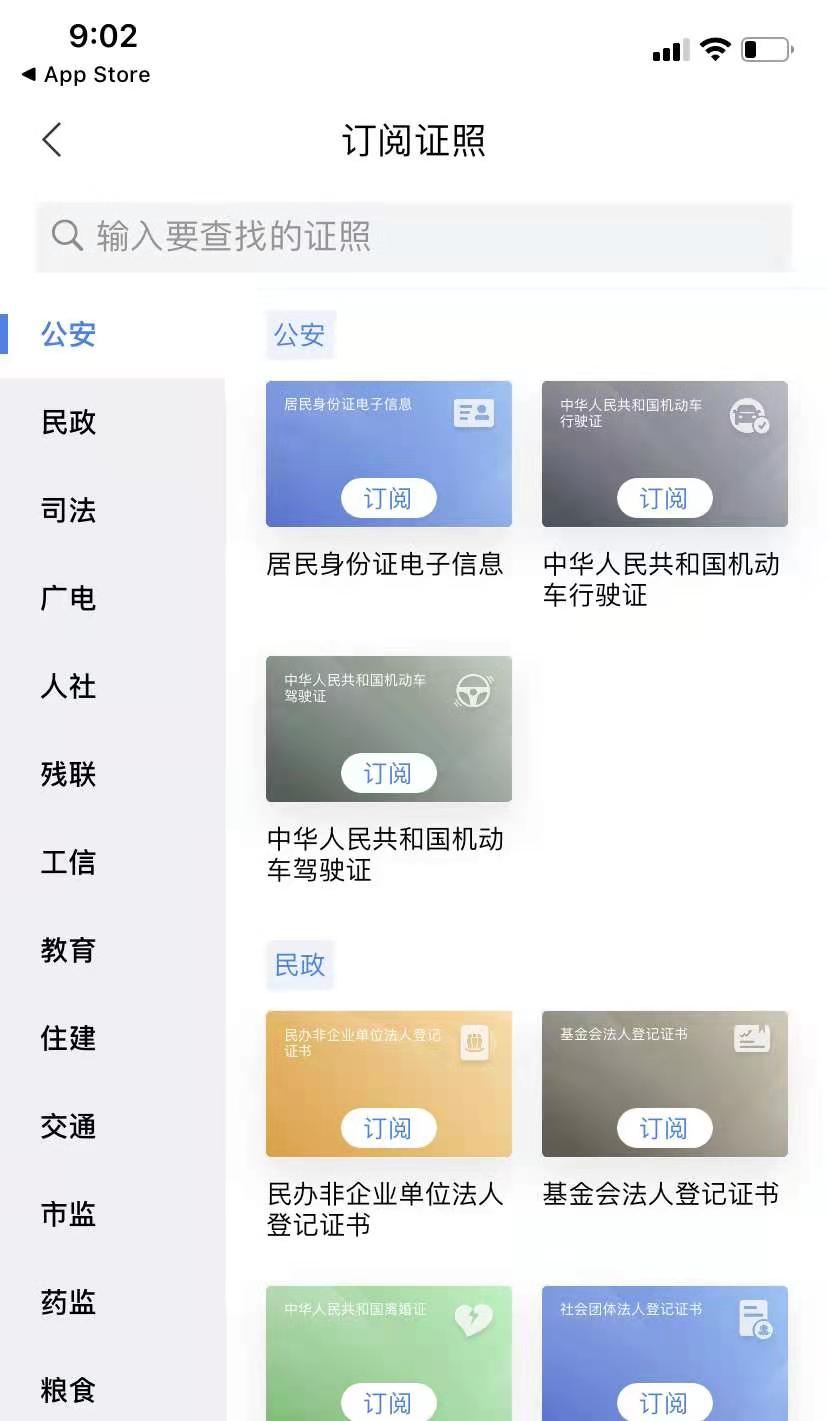Image resolution: width=828 pixels, height=1421 pixels.
Task: Tap the 输入要查找的证照 search field
Action: pyautogui.click(x=414, y=236)
